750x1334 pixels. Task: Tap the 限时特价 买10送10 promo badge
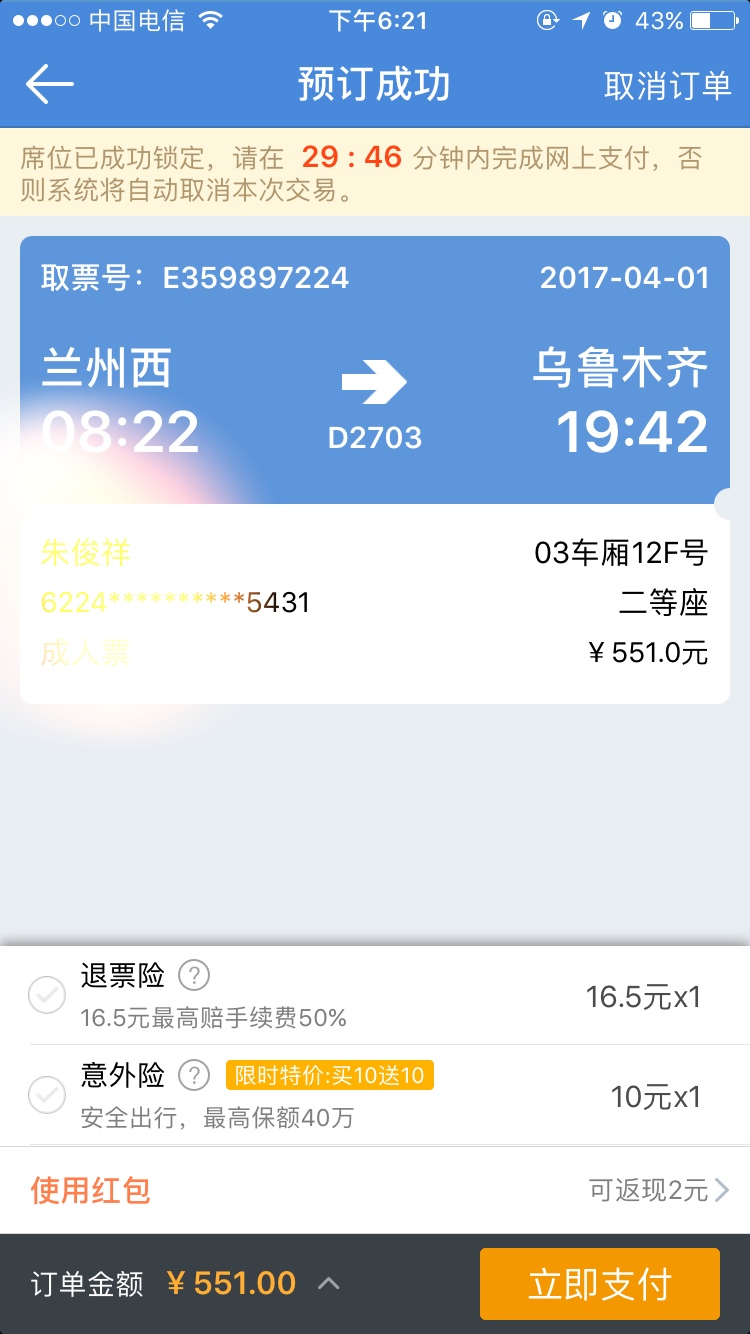pyautogui.click(x=330, y=1076)
